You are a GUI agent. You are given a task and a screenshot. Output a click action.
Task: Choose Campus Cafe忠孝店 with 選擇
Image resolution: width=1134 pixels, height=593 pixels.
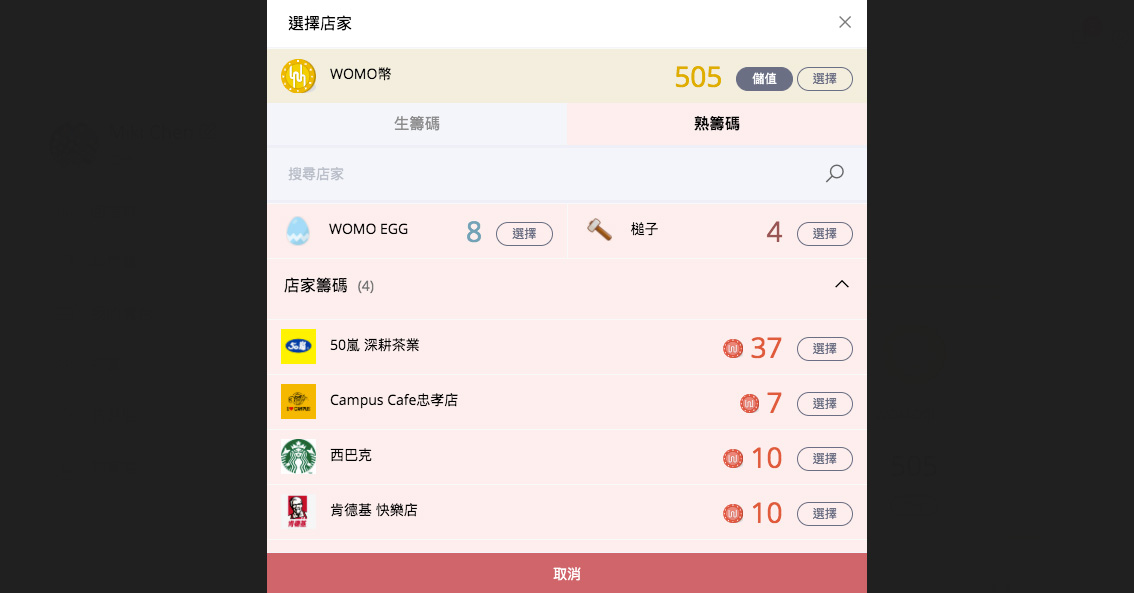(824, 404)
